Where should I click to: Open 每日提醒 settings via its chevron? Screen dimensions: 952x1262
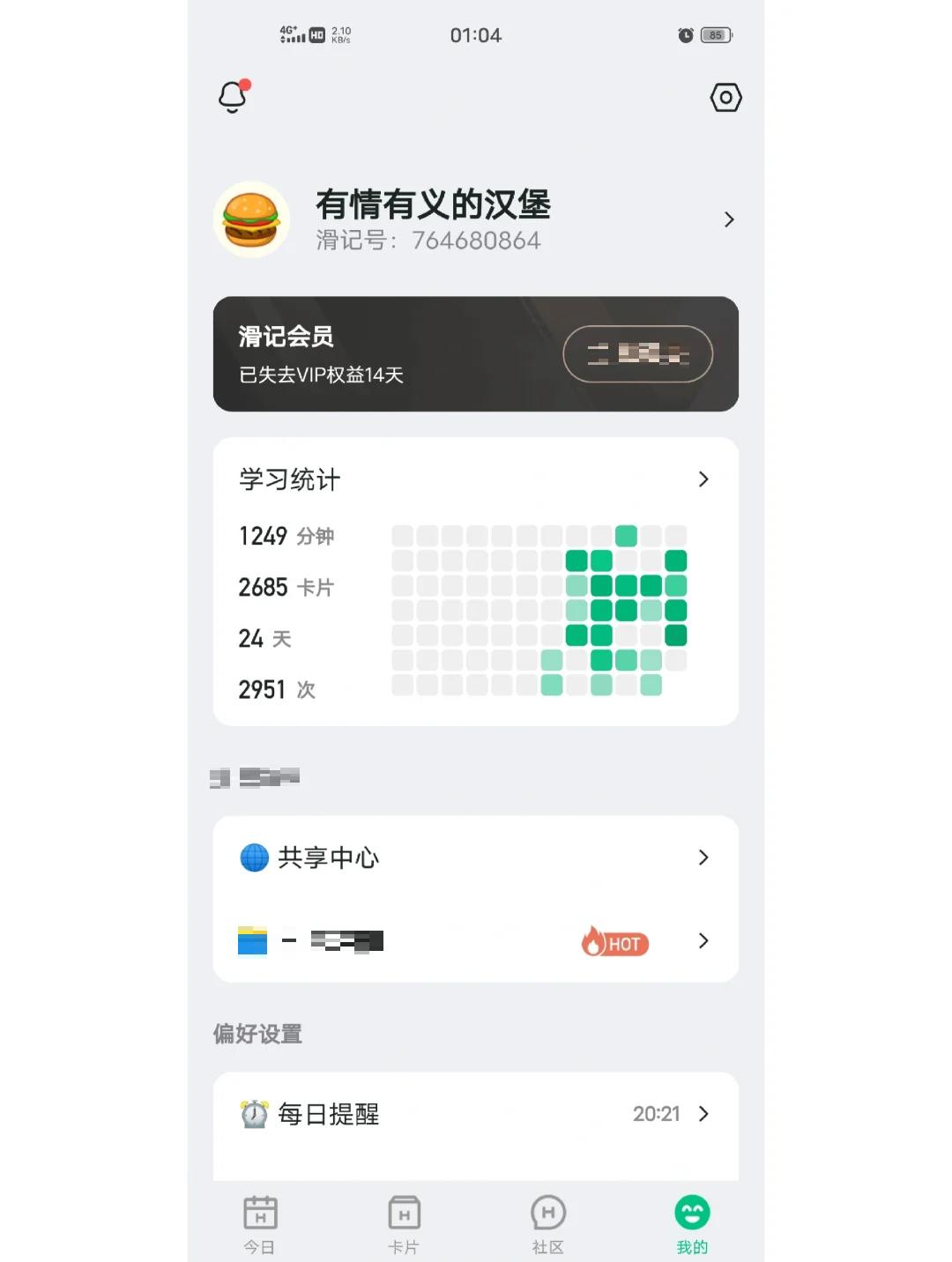(x=704, y=1114)
